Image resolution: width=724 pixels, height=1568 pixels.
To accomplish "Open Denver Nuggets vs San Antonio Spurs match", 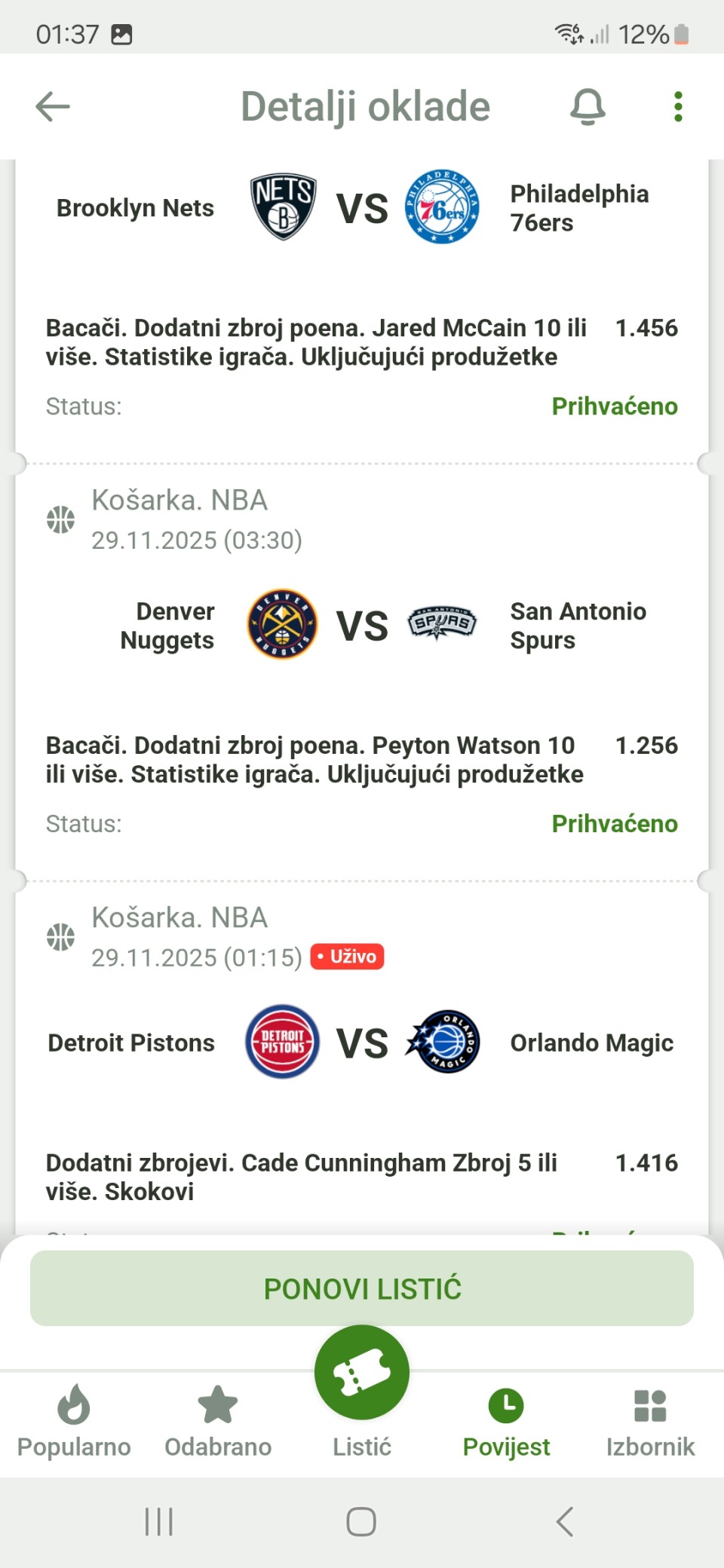I will click(362, 626).
